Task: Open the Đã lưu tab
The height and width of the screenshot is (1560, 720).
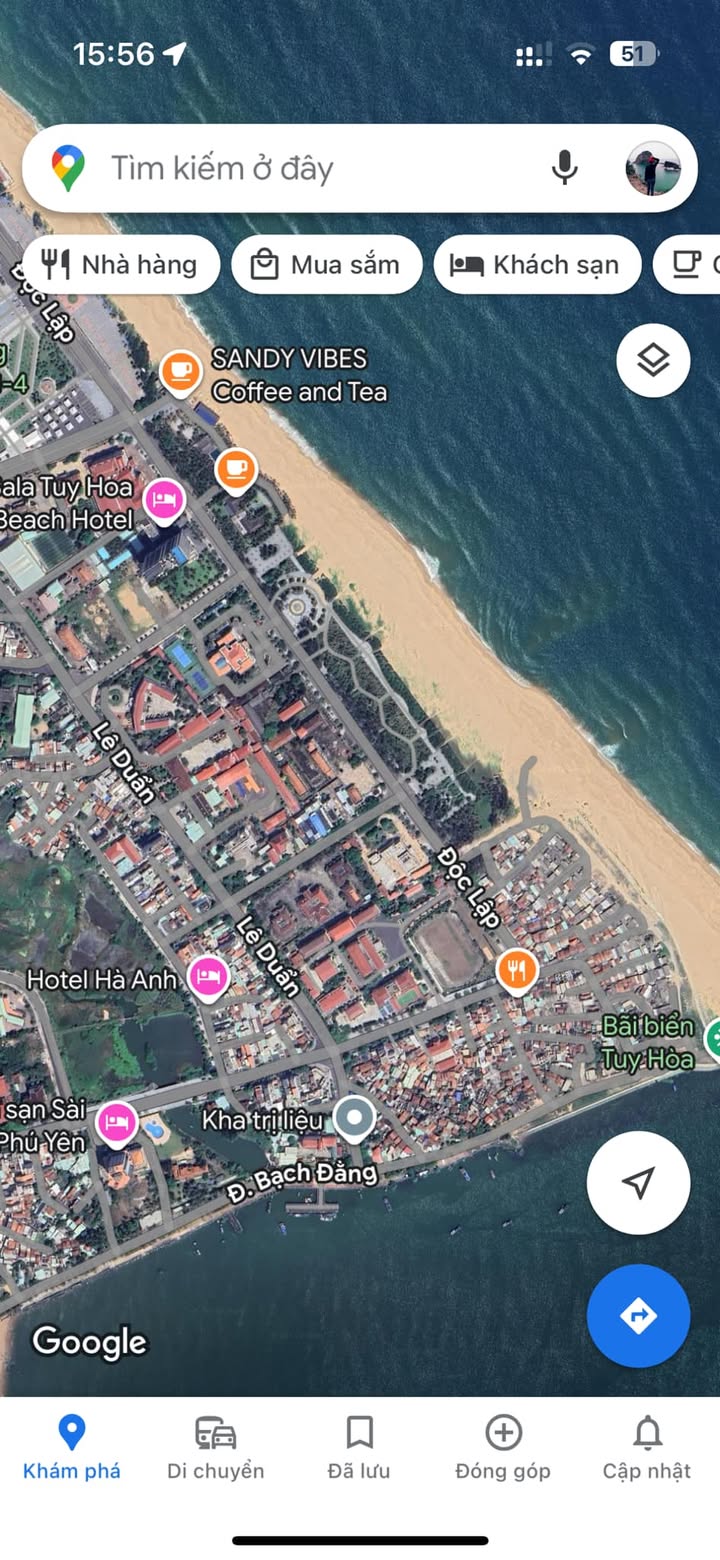Action: tap(359, 1448)
